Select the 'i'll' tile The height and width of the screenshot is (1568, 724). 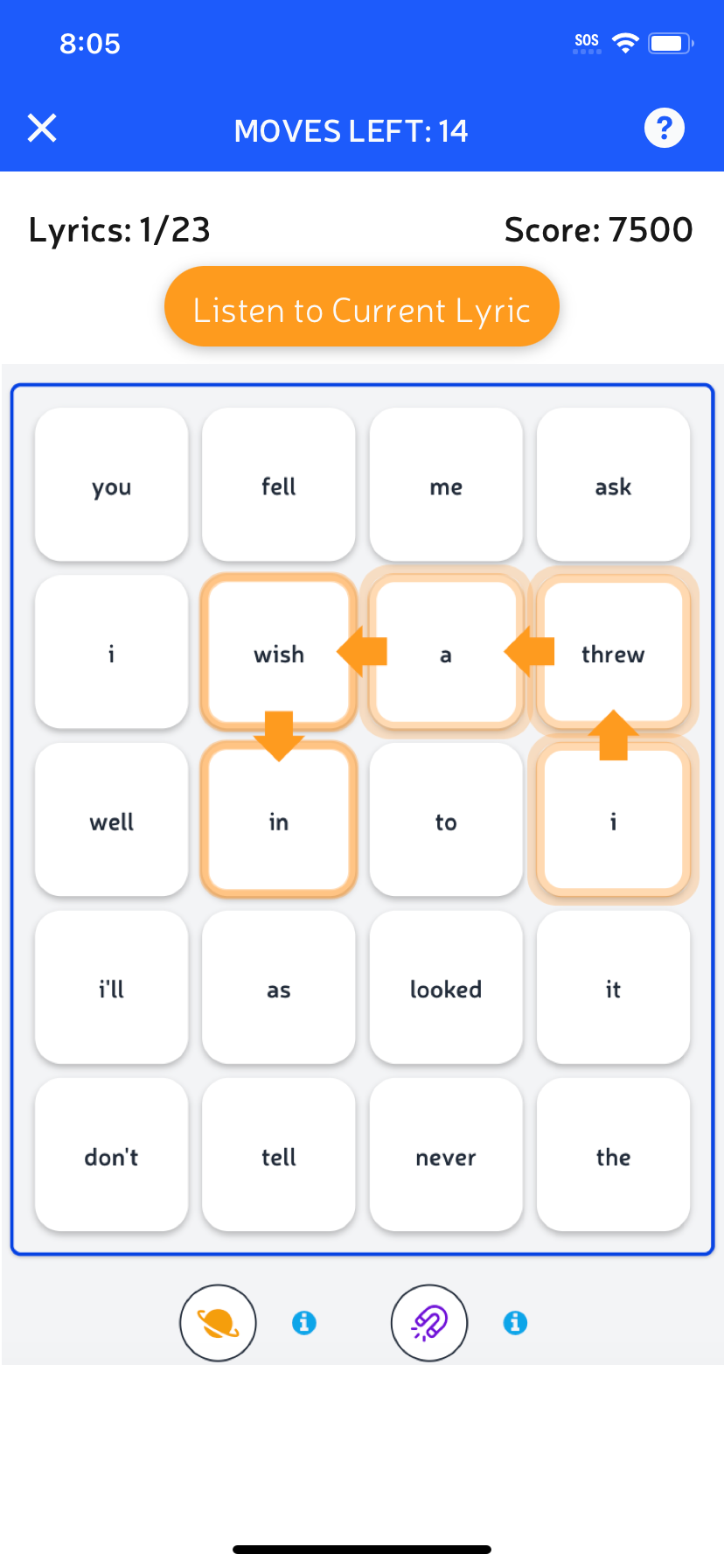click(112, 988)
